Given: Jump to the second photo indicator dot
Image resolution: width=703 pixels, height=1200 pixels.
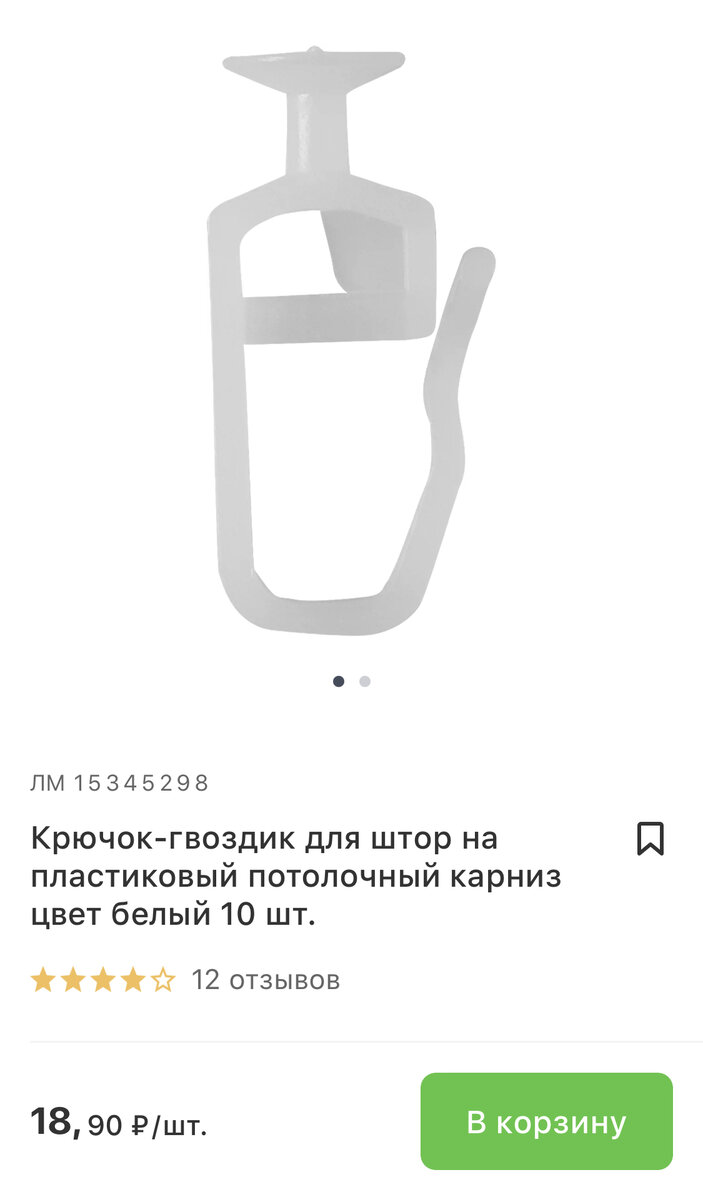Looking at the screenshot, I should point(365,681).
